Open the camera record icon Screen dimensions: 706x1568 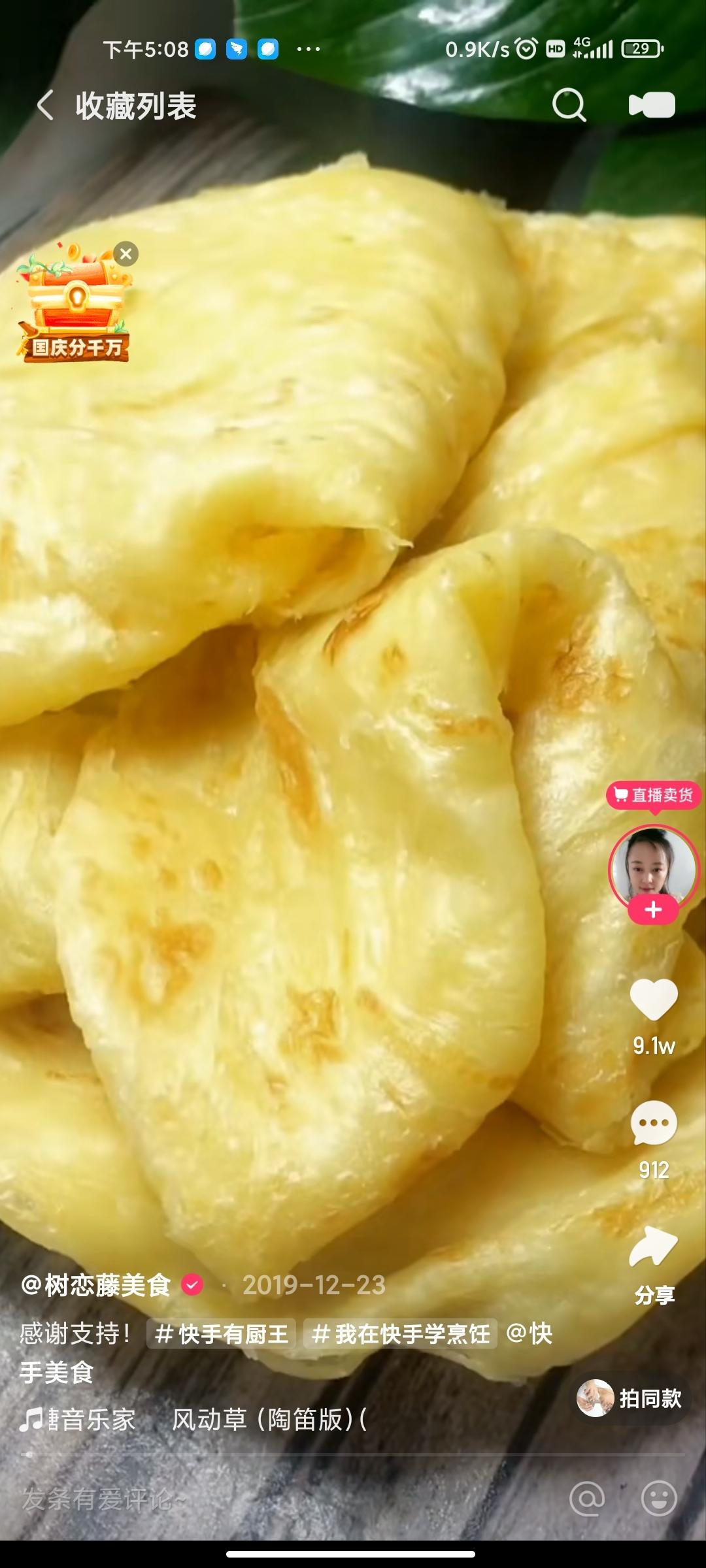[652, 105]
